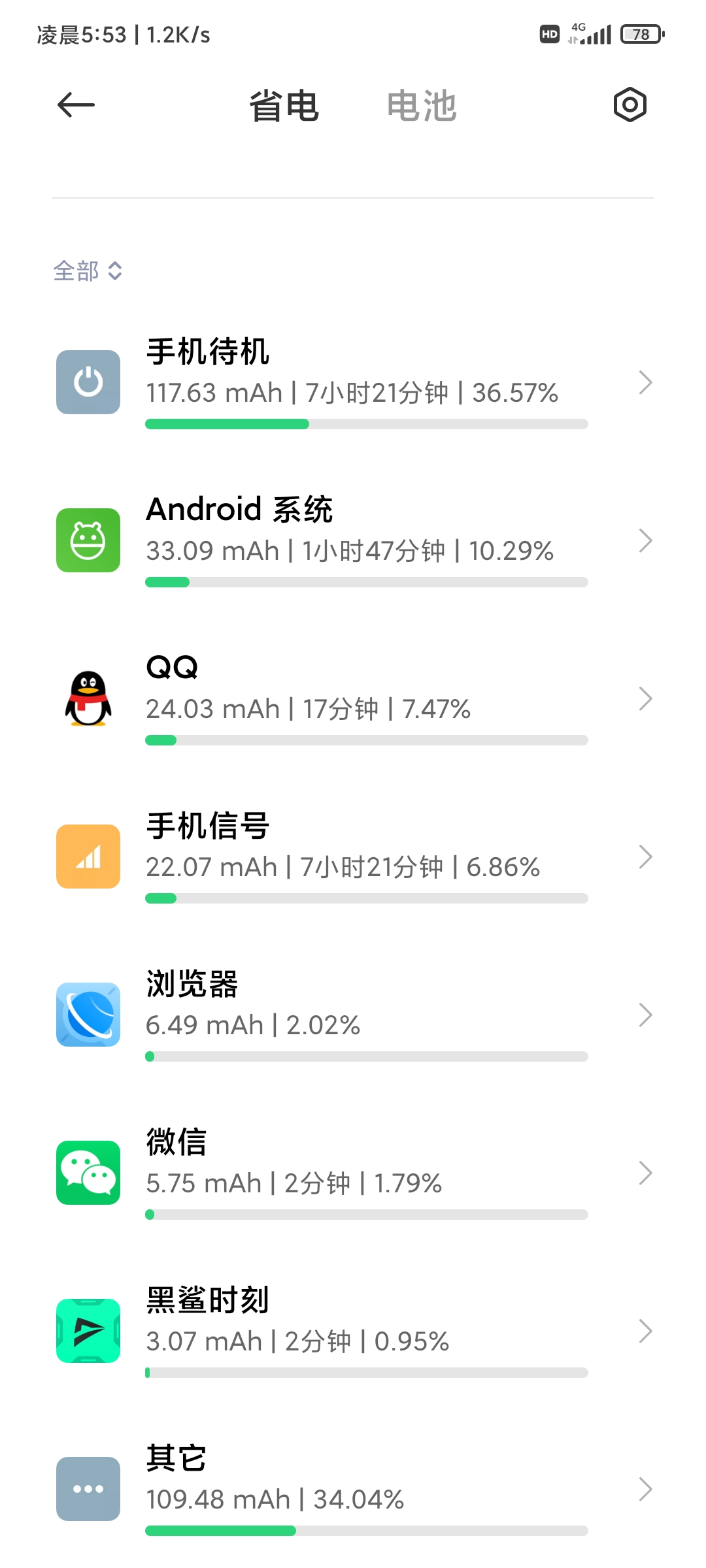View QQ battery consumption details
This screenshot has height=1568, width=706.
[353, 699]
